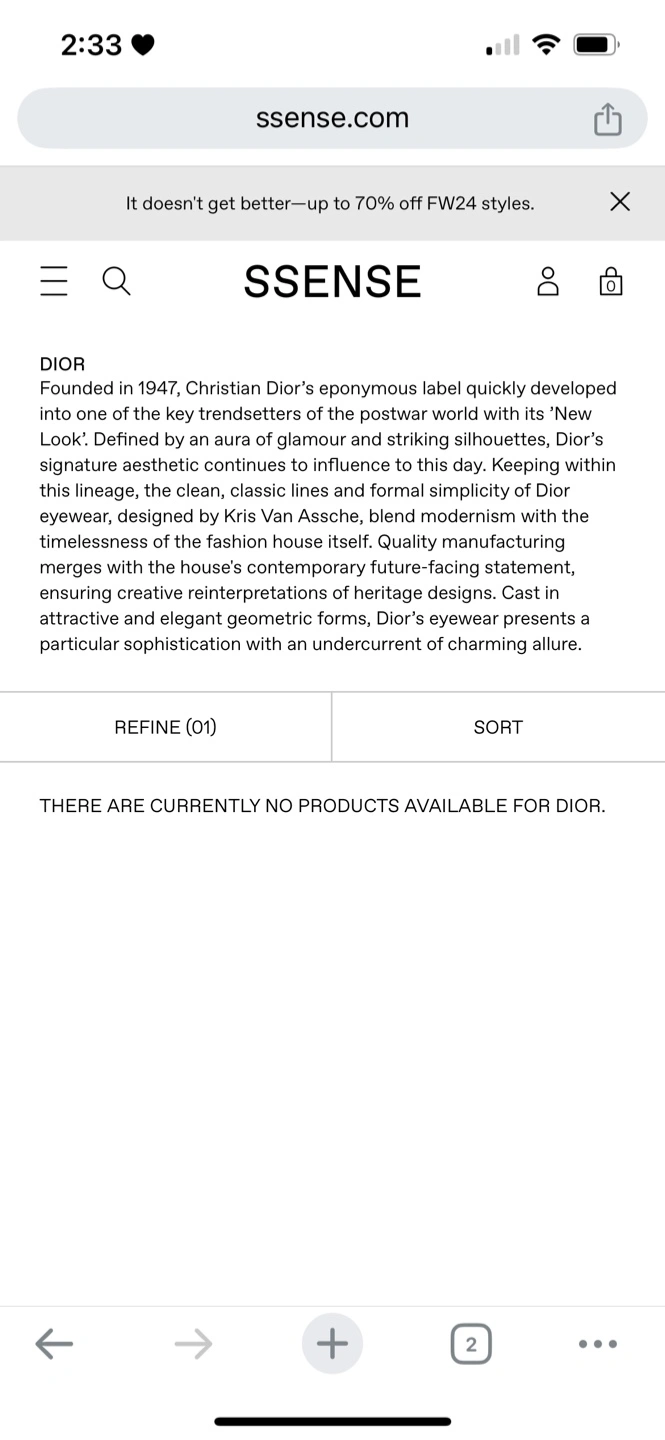Viewport: 665px width, 1440px height.
Task: View the shopping bag
Action: coord(610,281)
